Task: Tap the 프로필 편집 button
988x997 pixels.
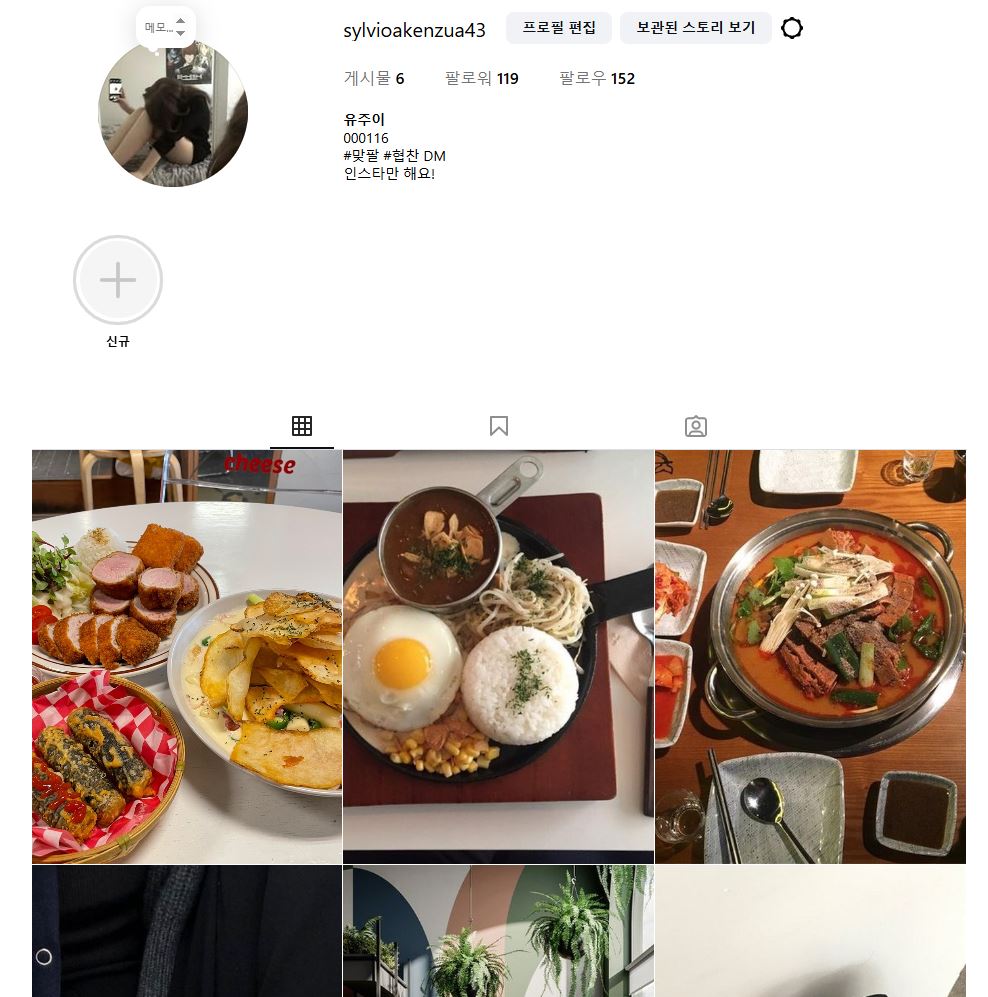Action: (x=558, y=28)
